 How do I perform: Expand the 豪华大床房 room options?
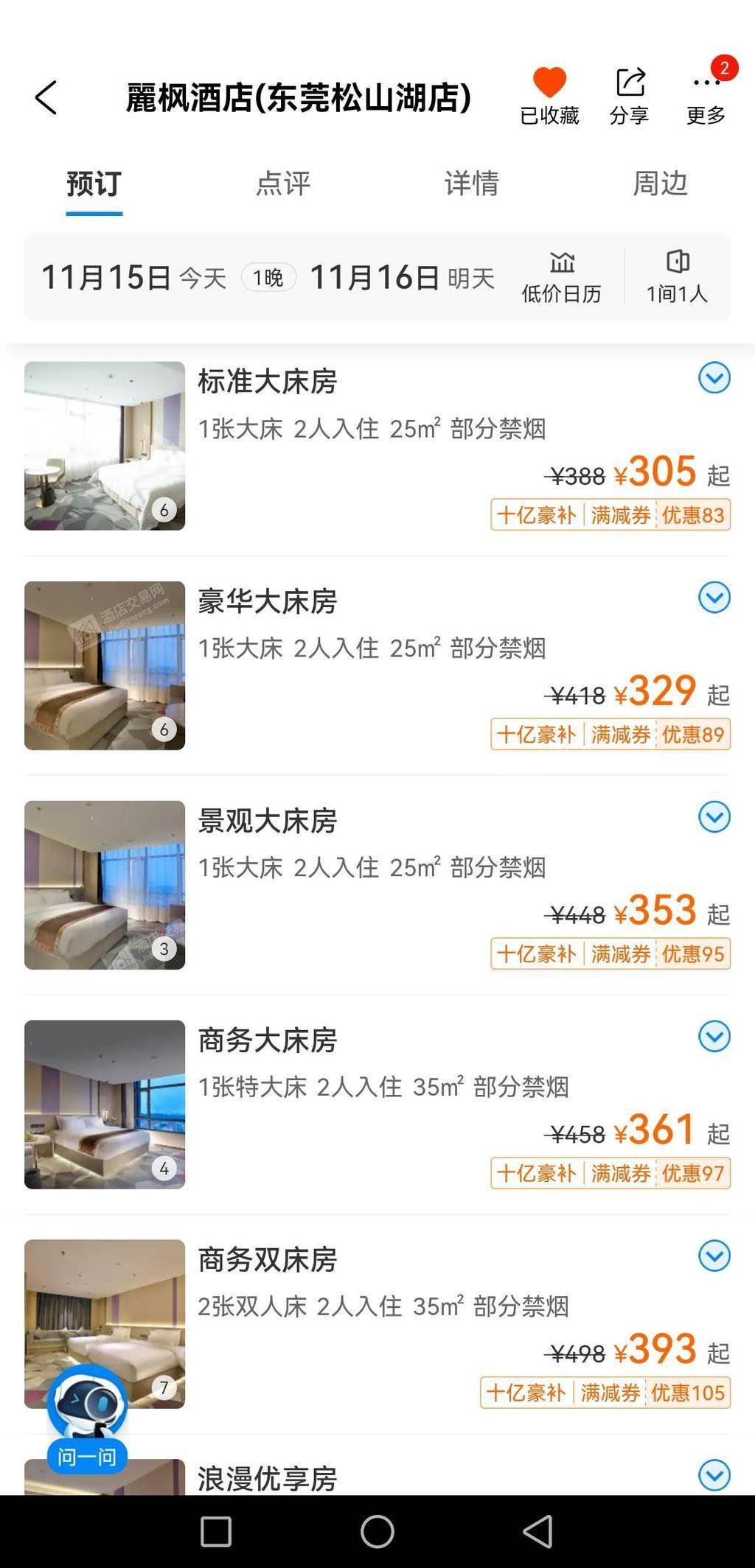714,598
